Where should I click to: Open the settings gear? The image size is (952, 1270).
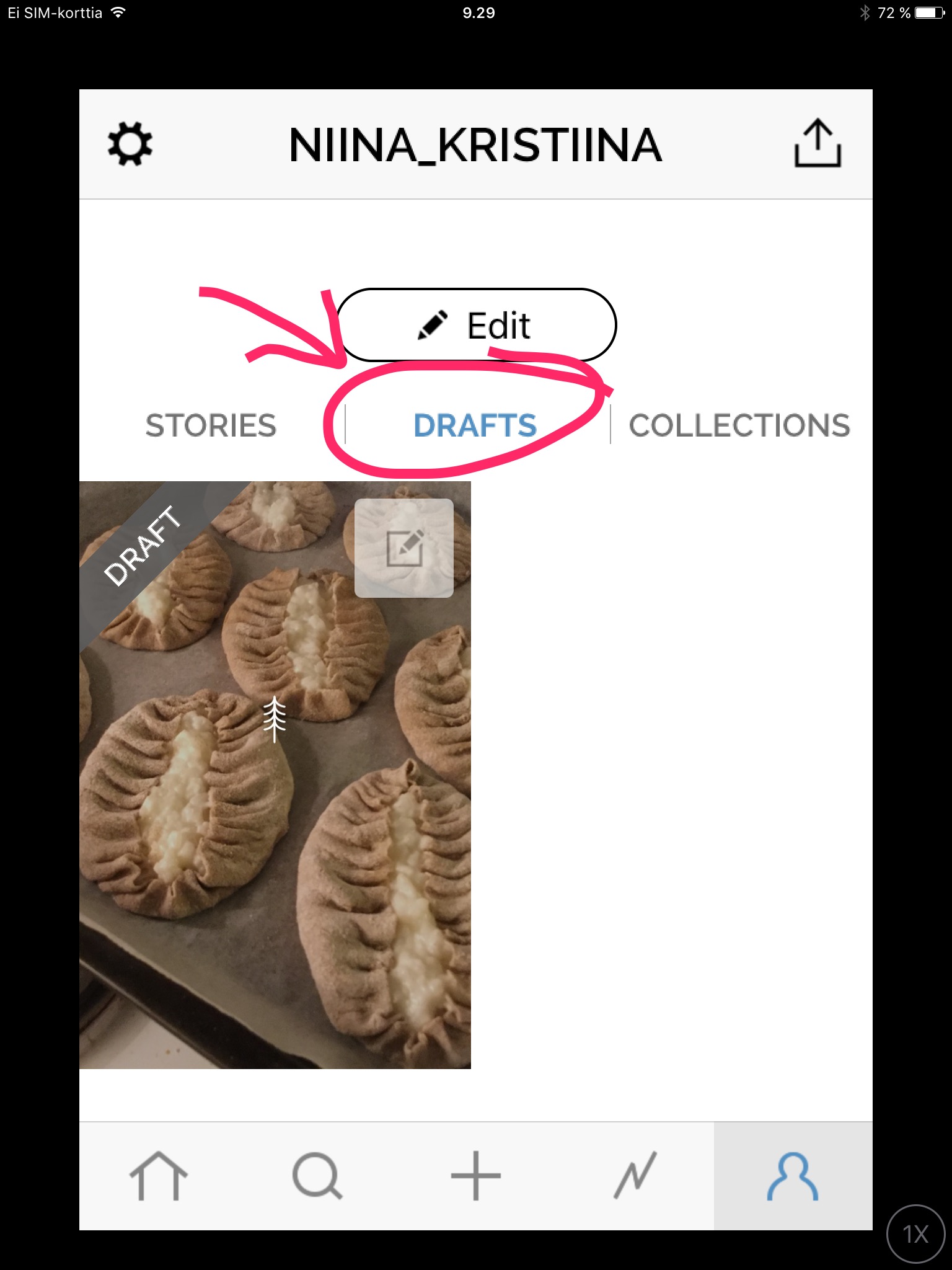coord(130,144)
